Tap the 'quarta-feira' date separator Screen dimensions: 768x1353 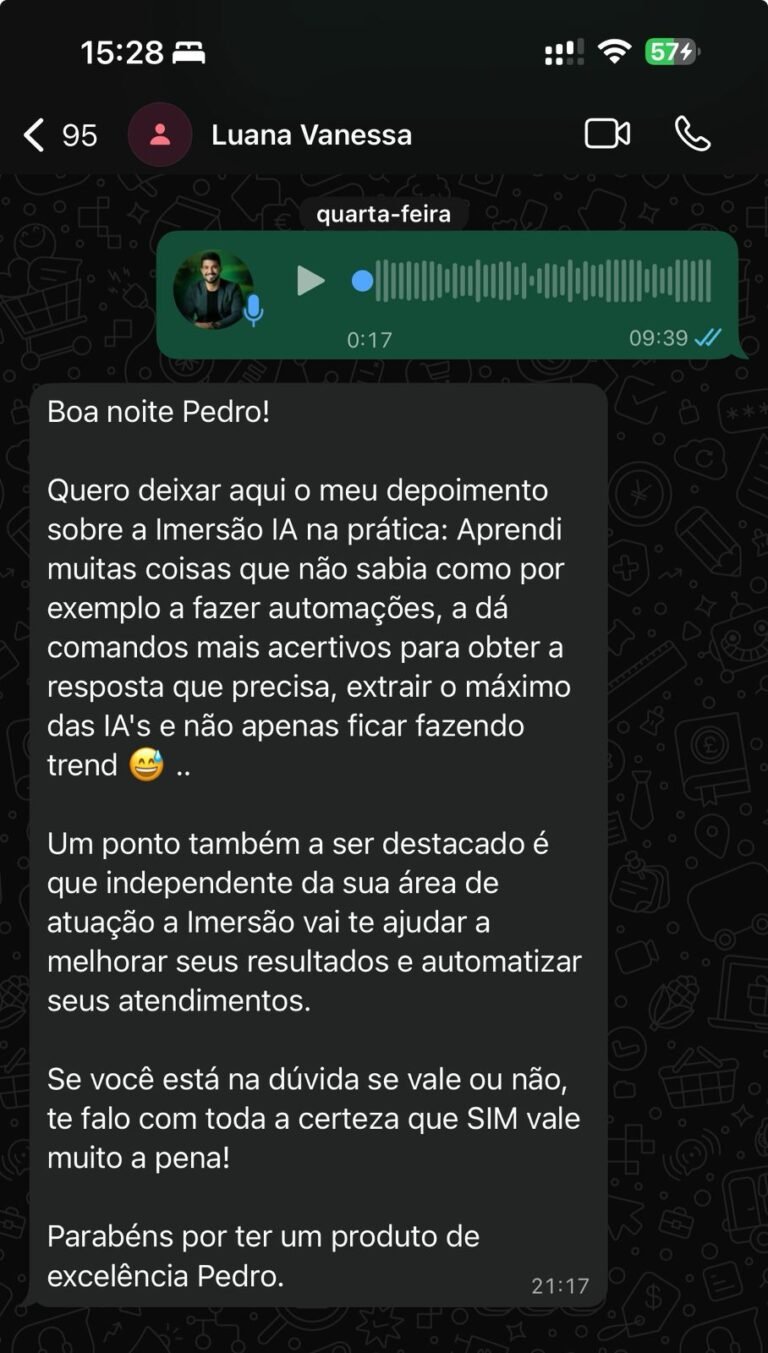(x=384, y=212)
